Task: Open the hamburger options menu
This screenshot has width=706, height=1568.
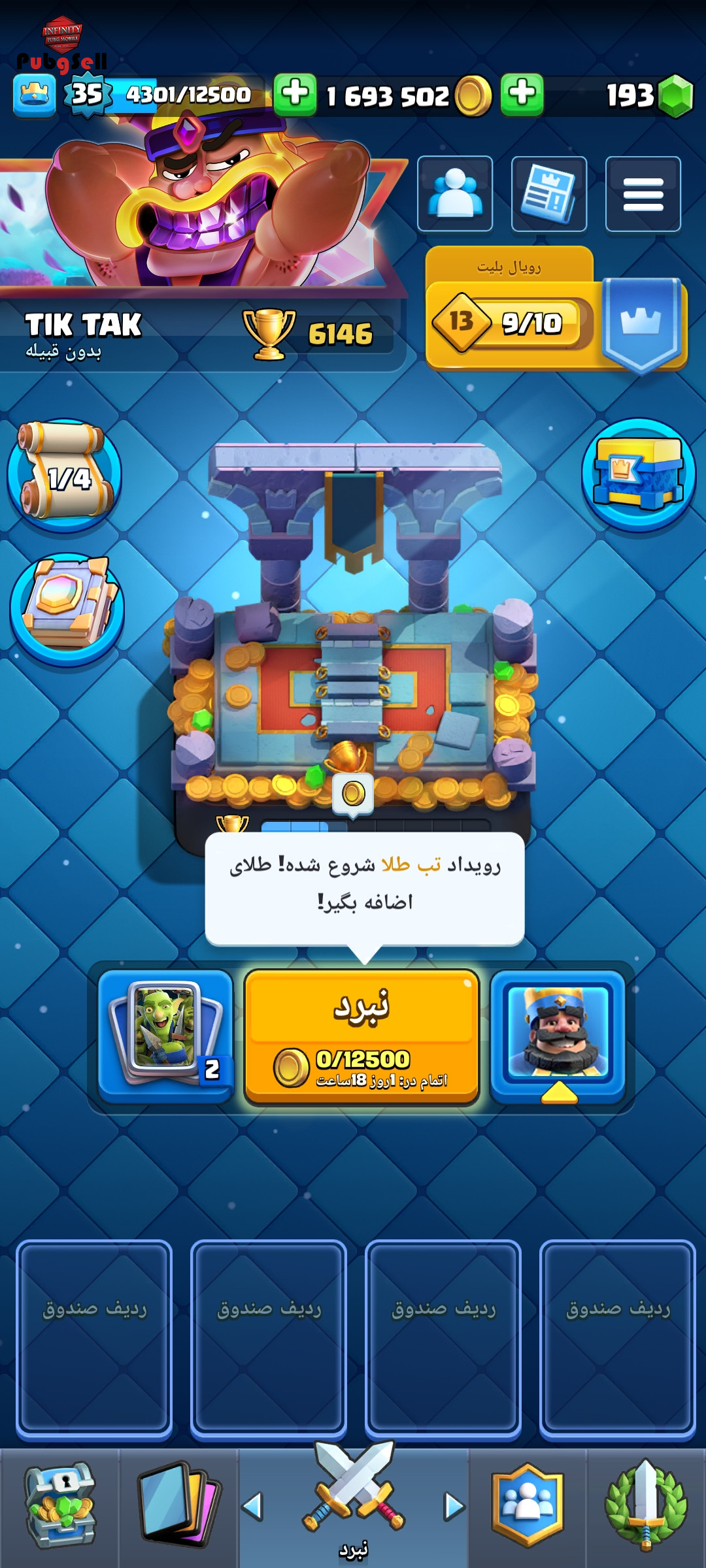Action: point(643,193)
